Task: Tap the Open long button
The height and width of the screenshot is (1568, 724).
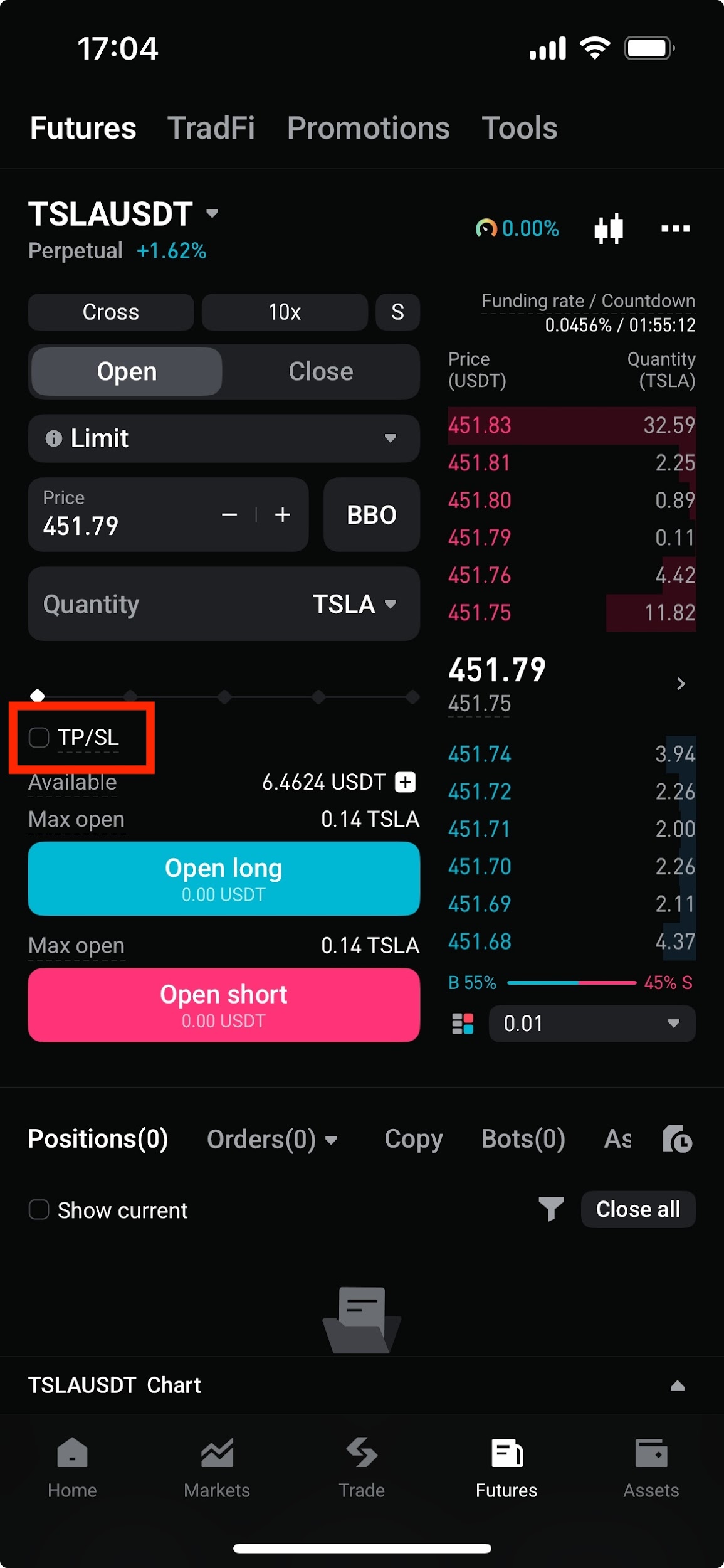Action: 223,878
